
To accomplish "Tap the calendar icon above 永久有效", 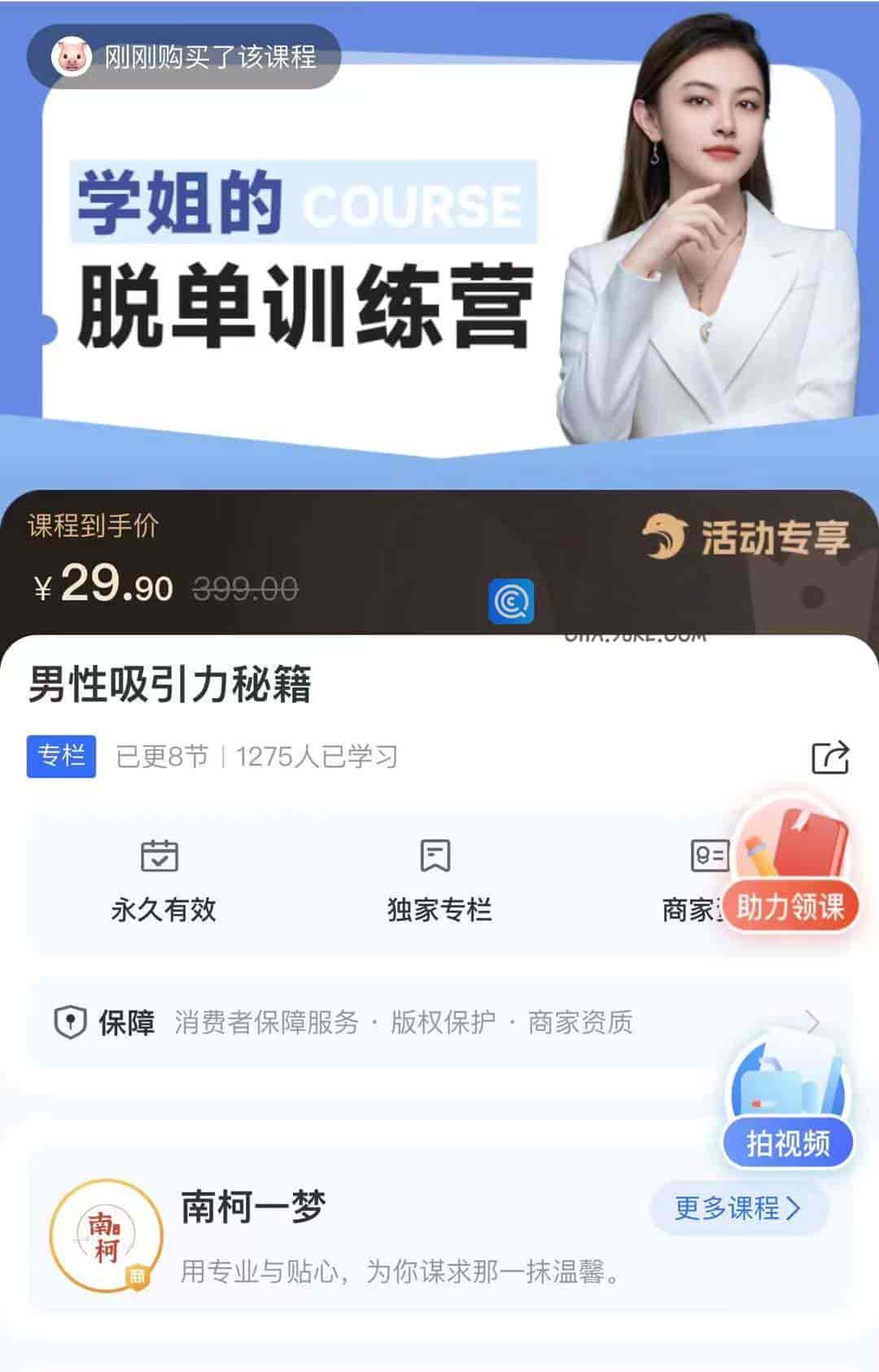I will tap(160, 857).
